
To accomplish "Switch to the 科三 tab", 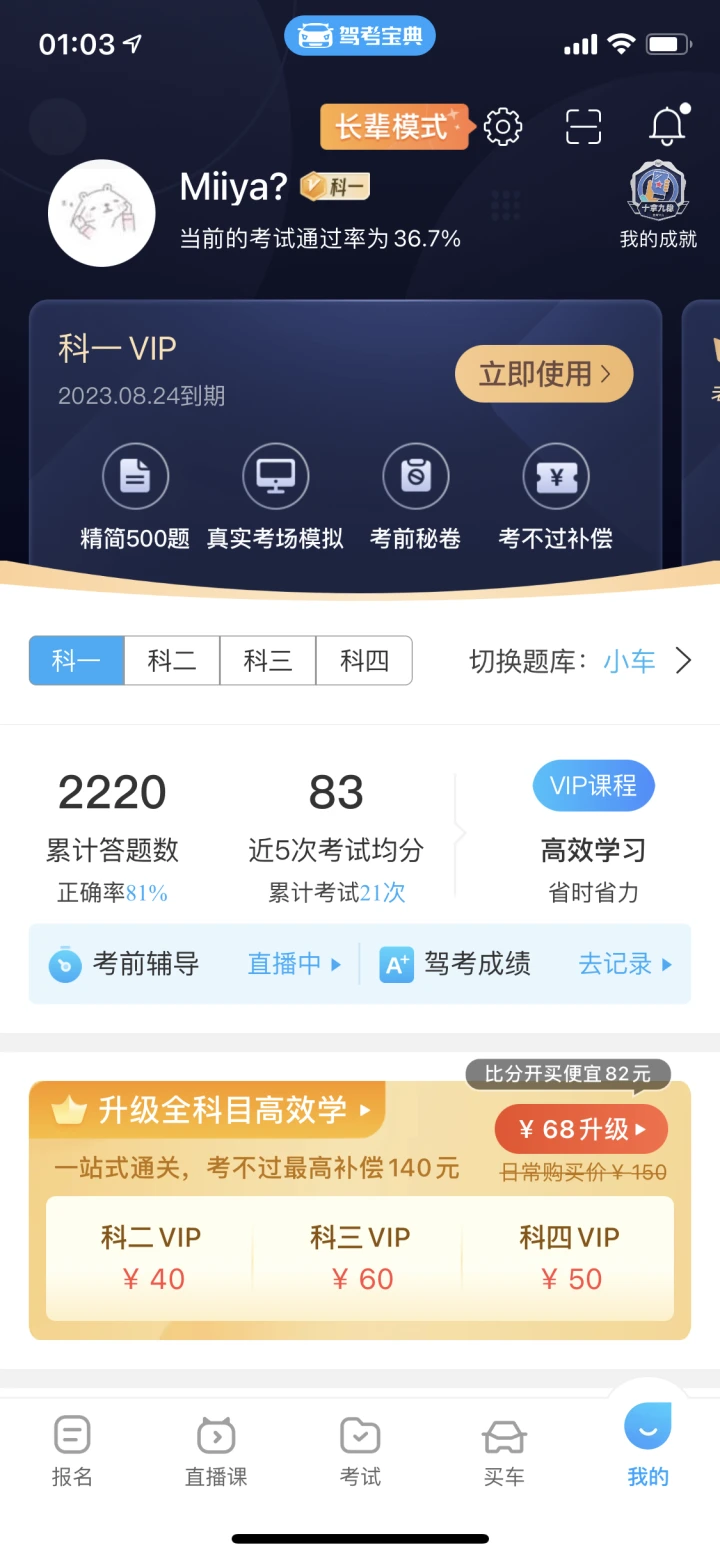I will coord(268,661).
